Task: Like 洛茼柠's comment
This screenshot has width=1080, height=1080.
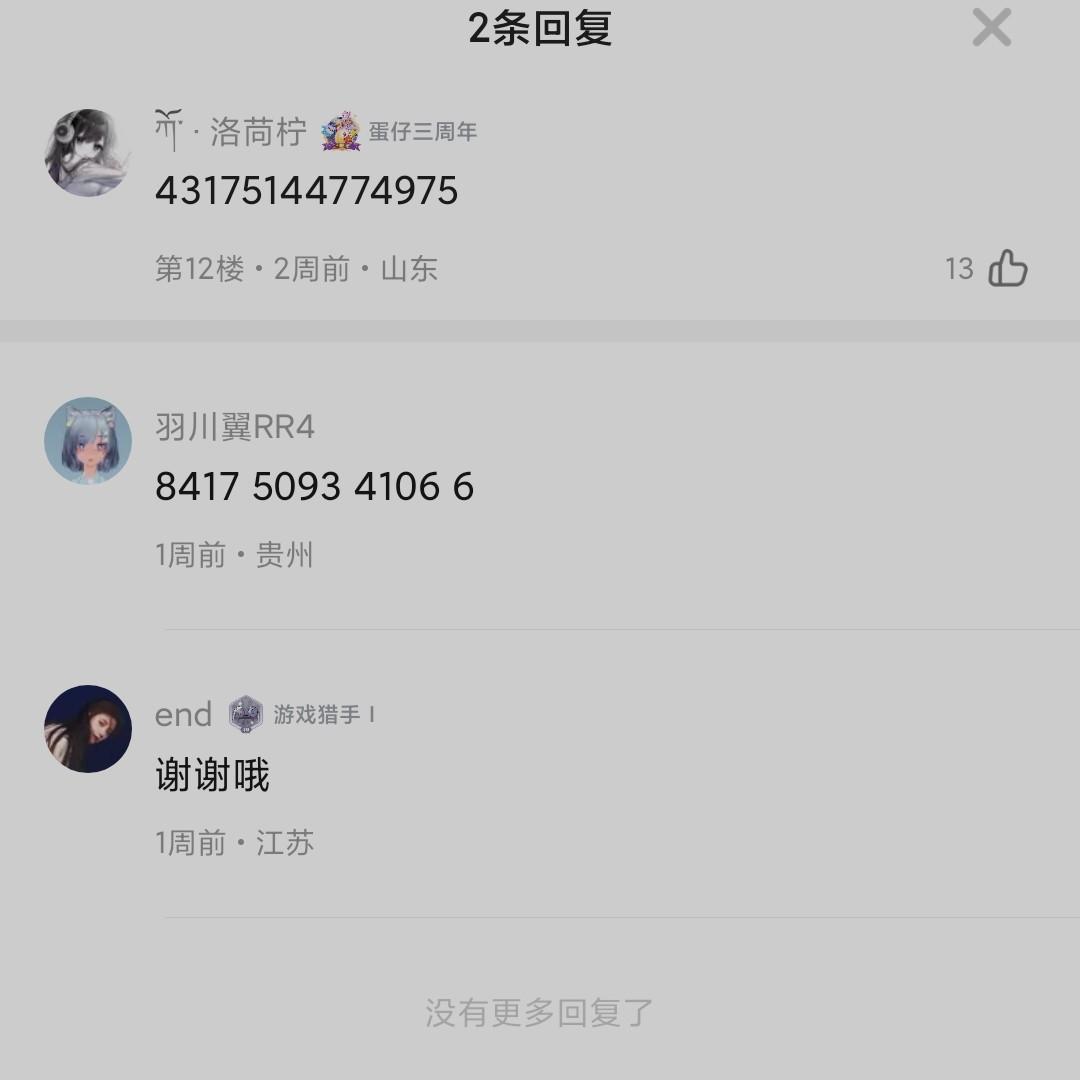Action: [x=1007, y=268]
